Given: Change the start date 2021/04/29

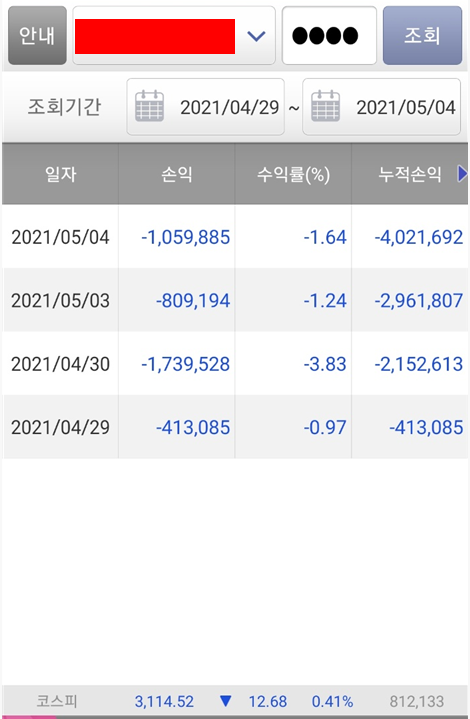Looking at the screenshot, I should [x=205, y=107].
